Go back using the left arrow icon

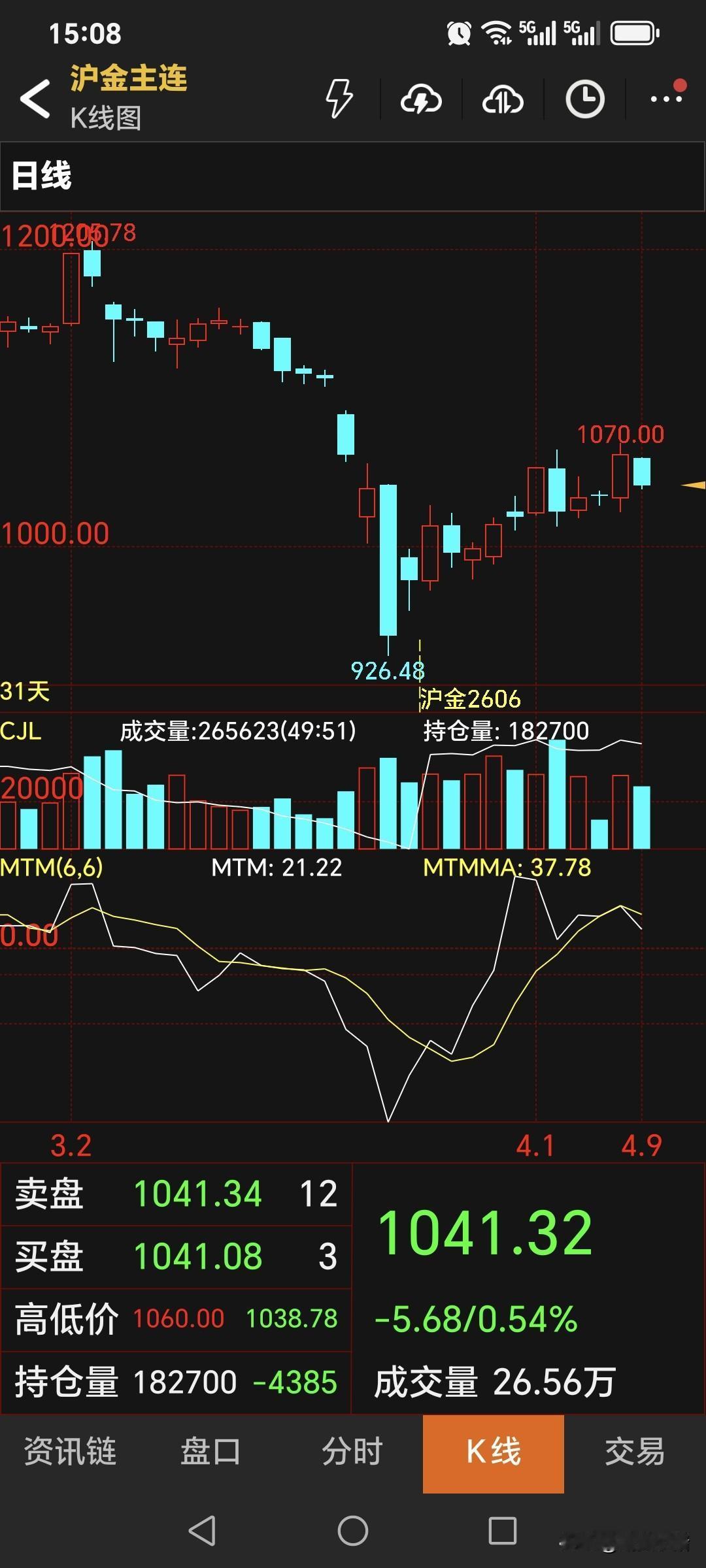(x=33, y=99)
